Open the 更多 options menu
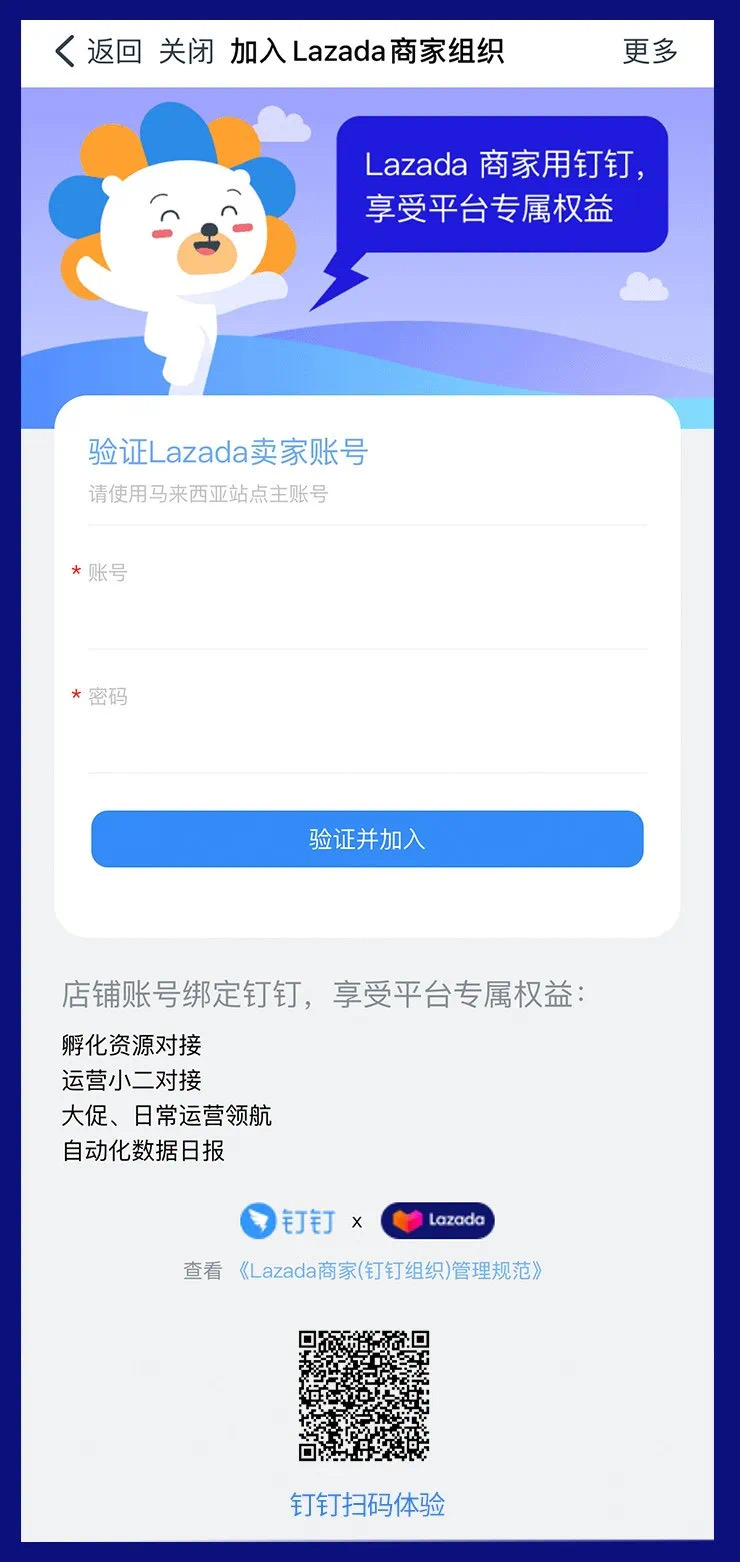The image size is (740, 1562). click(x=651, y=52)
